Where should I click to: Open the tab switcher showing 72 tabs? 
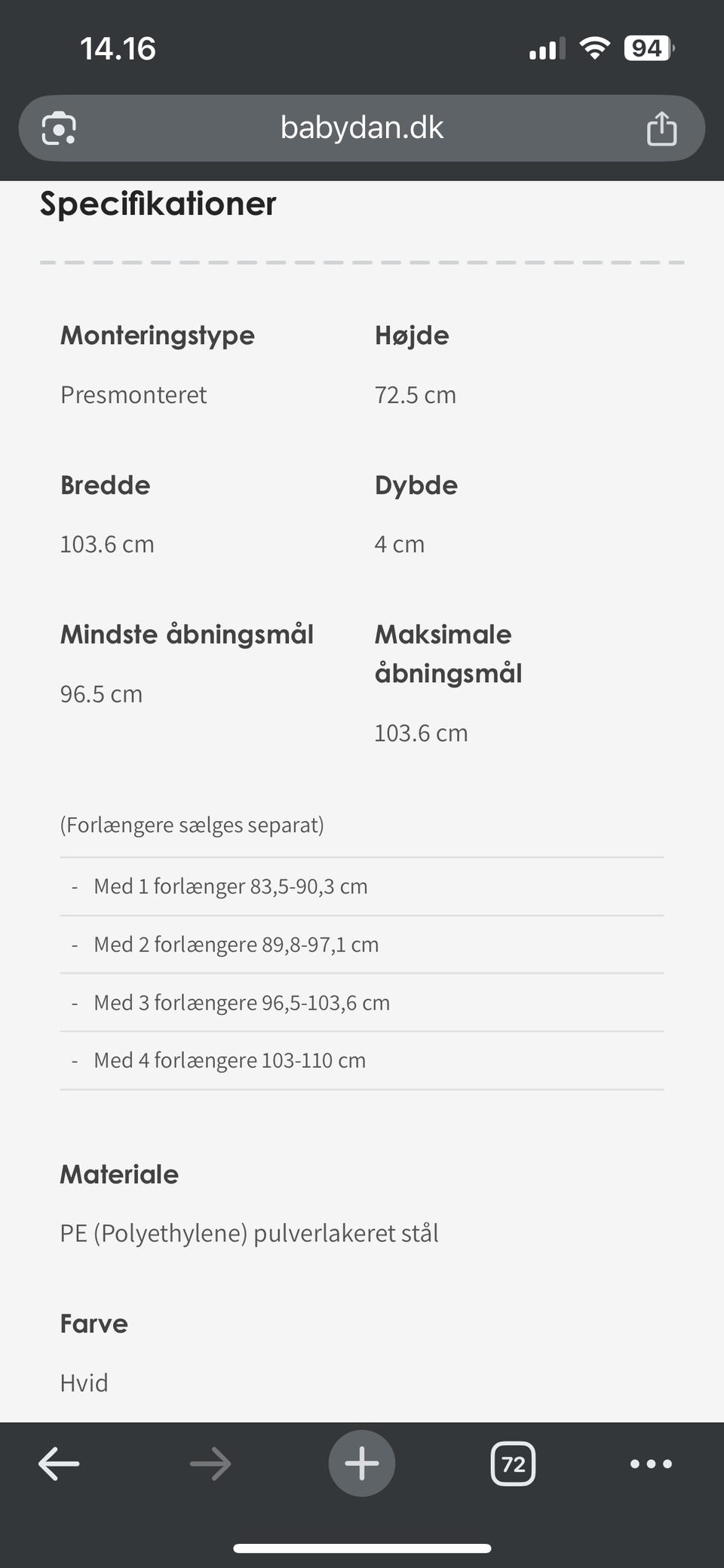(514, 1462)
